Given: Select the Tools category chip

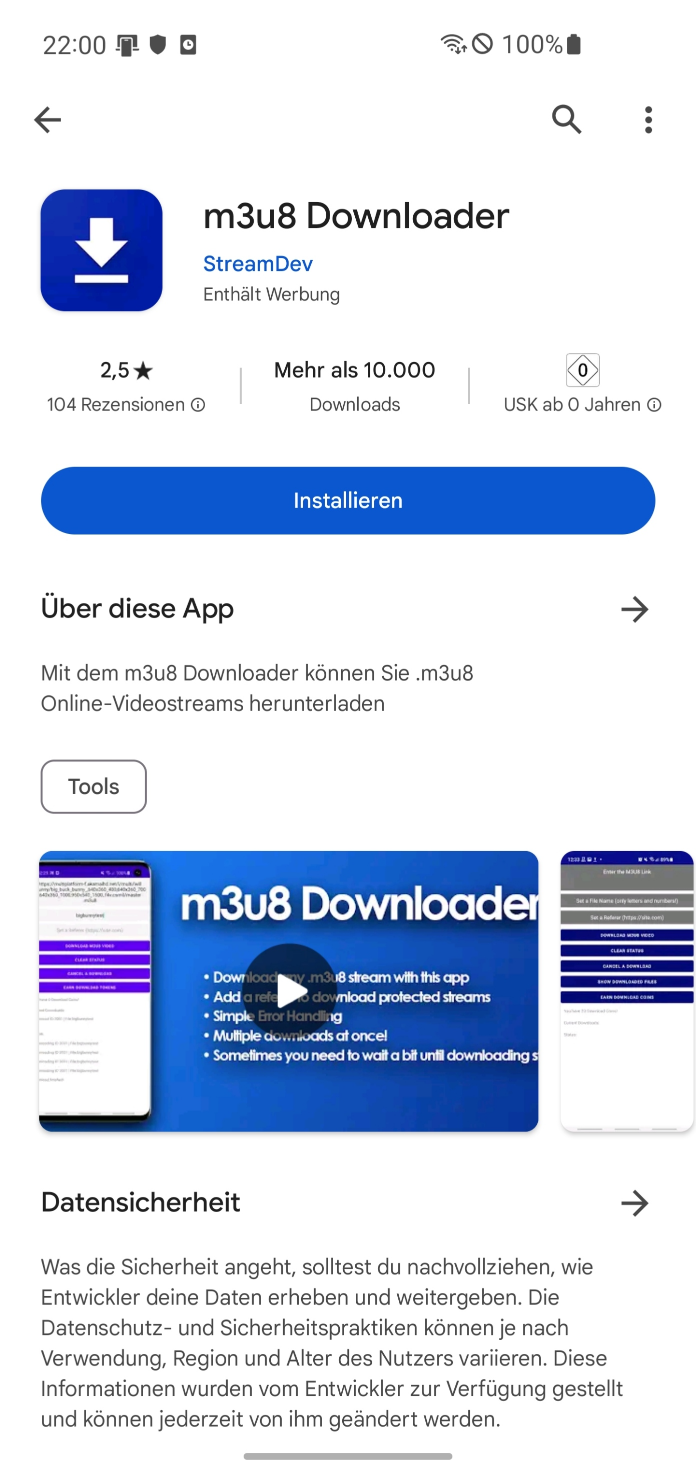Looking at the screenshot, I should (94, 787).
